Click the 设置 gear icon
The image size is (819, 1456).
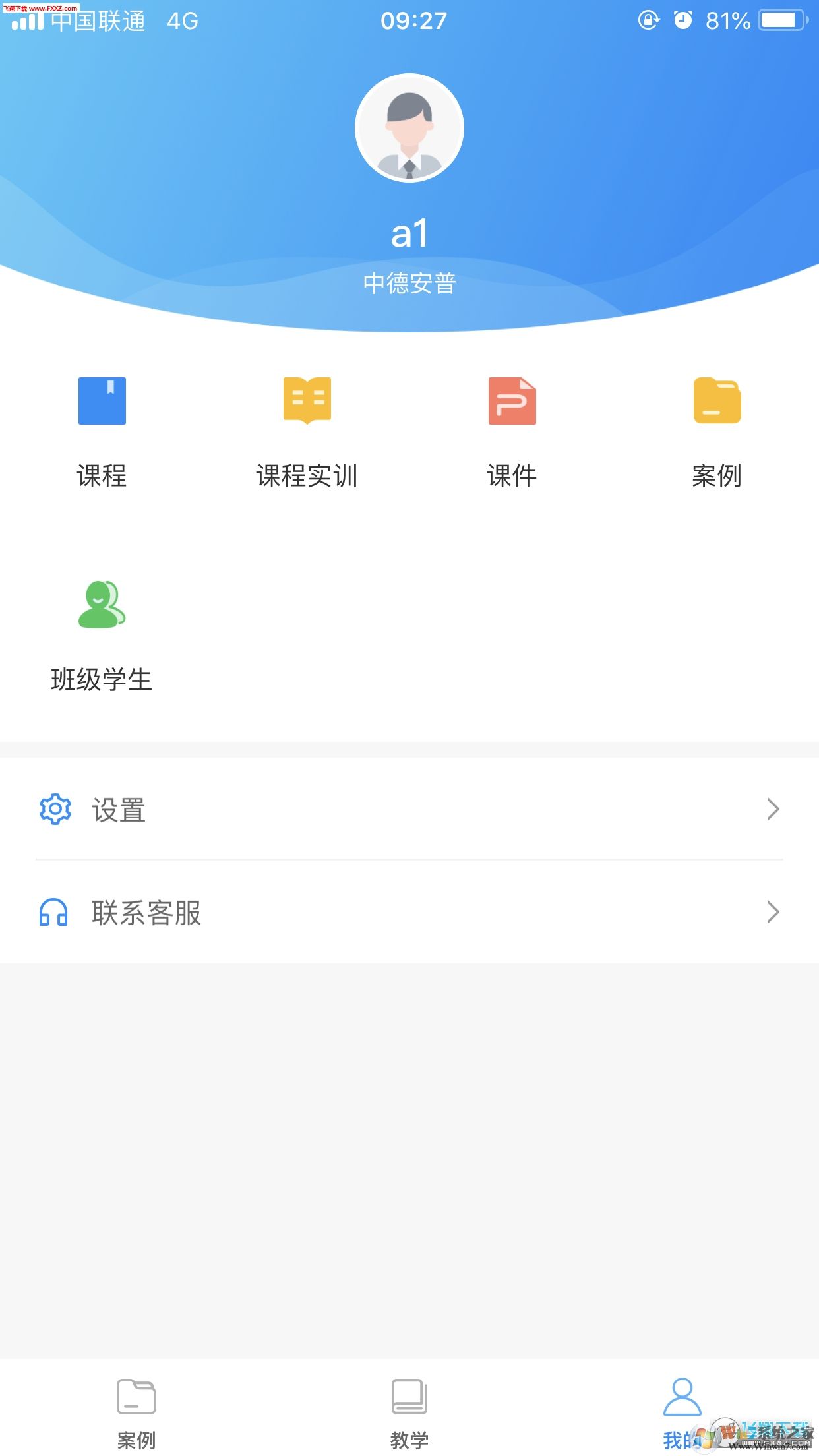(55, 809)
